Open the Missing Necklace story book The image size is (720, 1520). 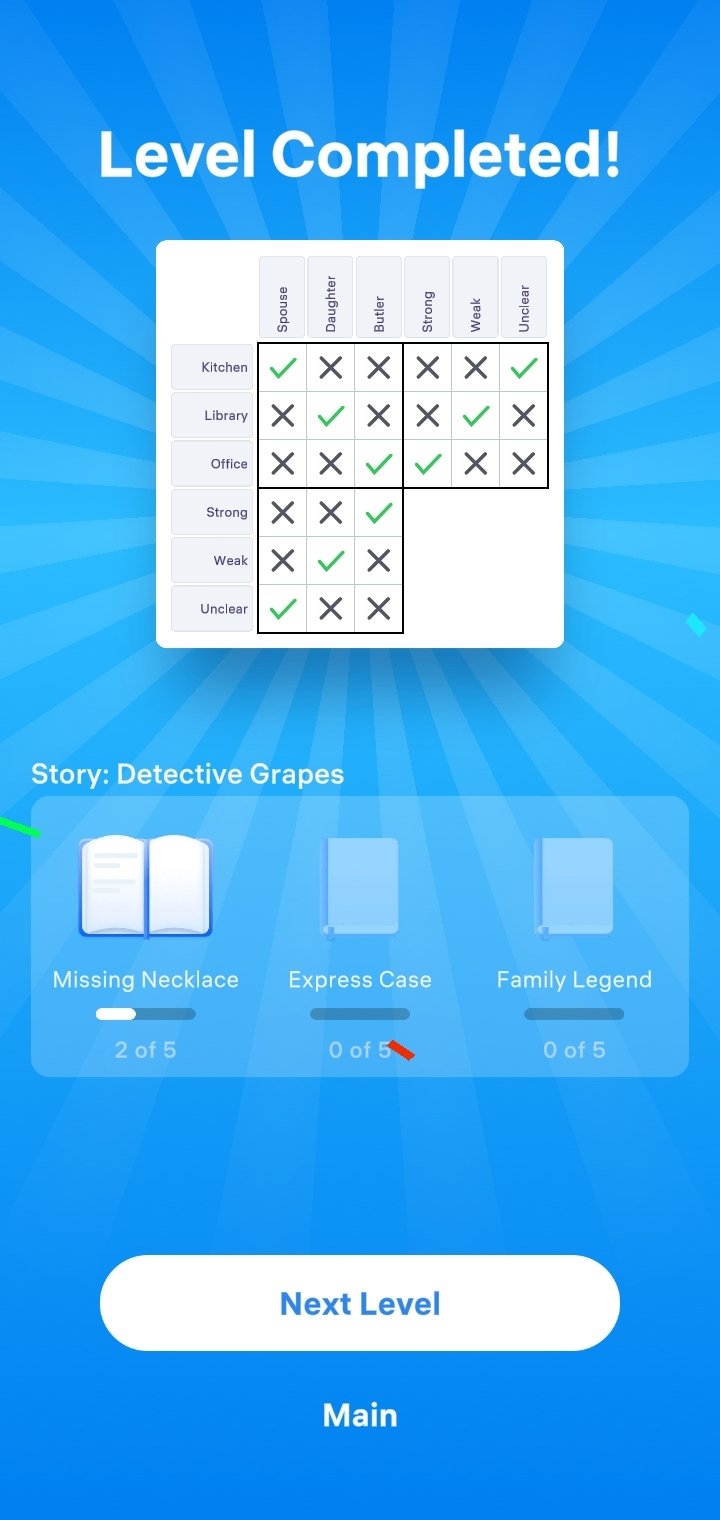pyautogui.click(x=146, y=888)
